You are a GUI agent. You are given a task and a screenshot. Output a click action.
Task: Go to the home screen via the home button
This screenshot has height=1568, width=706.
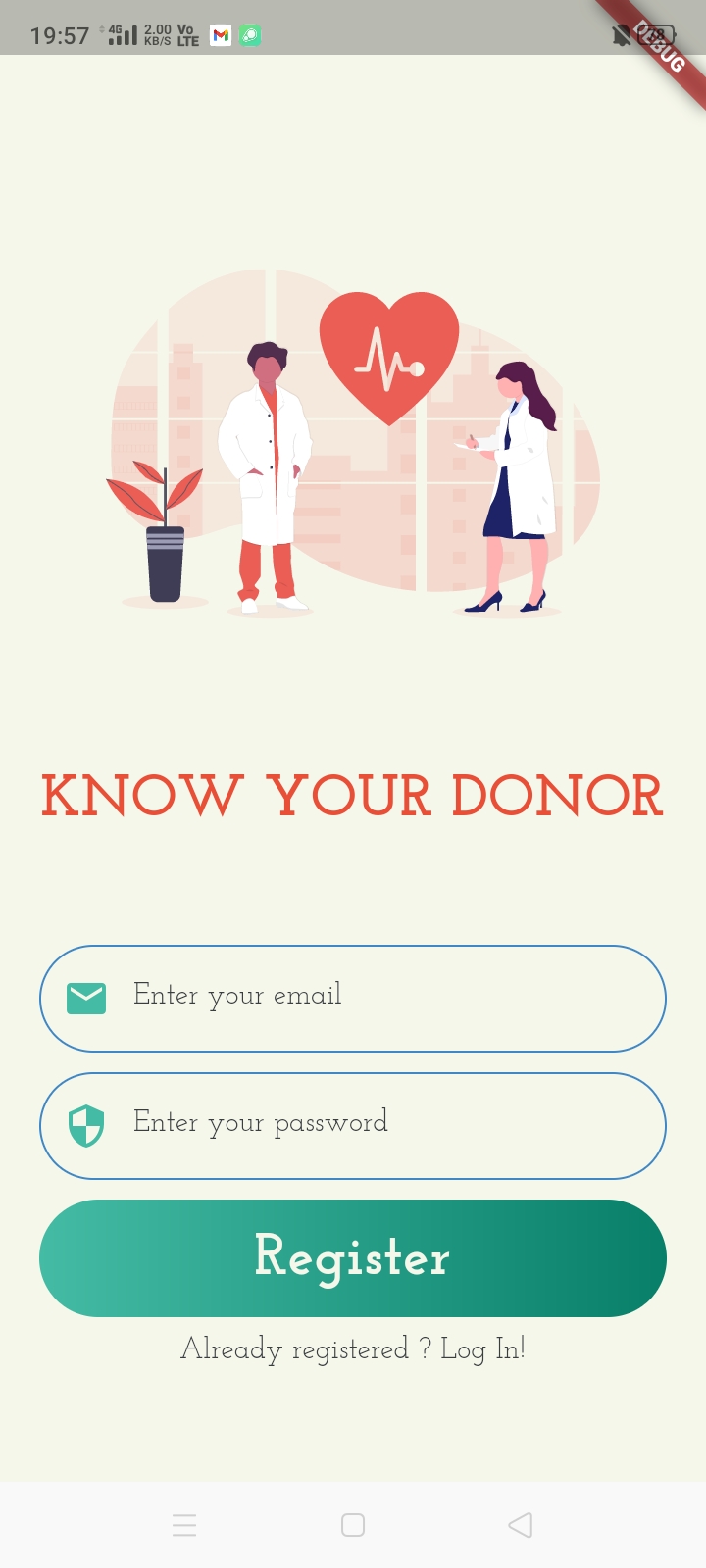pos(353,1525)
